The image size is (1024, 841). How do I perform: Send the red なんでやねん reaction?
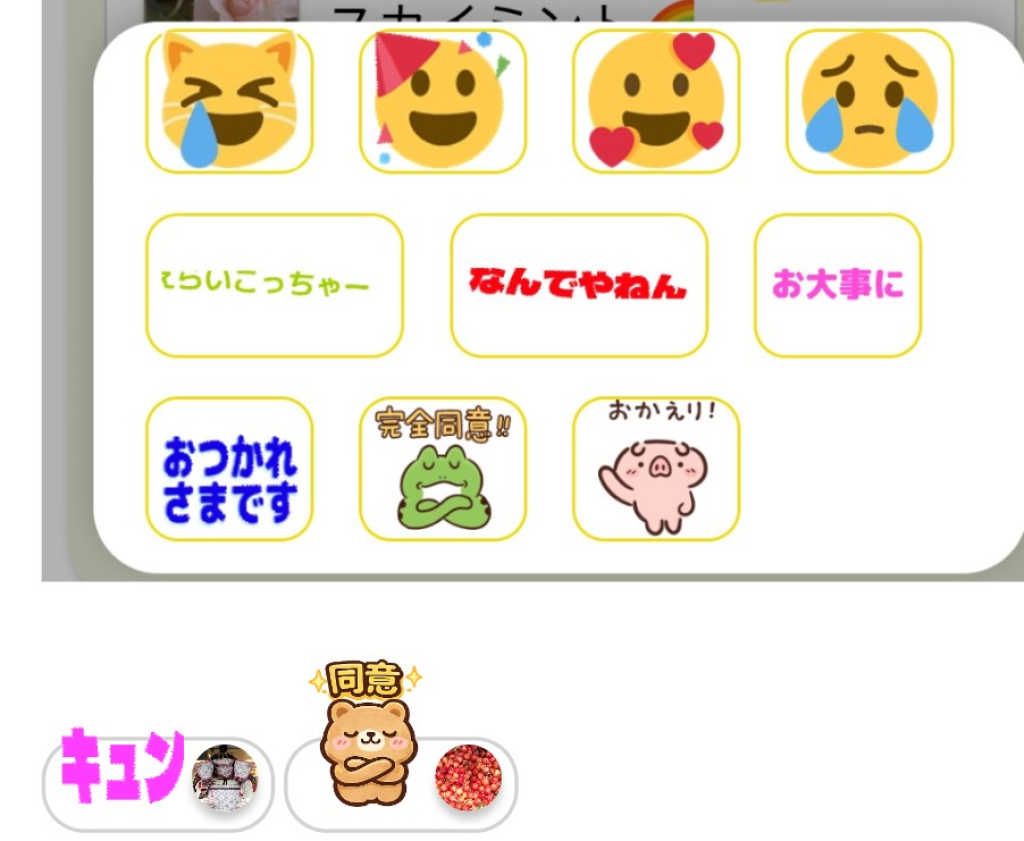(x=579, y=285)
